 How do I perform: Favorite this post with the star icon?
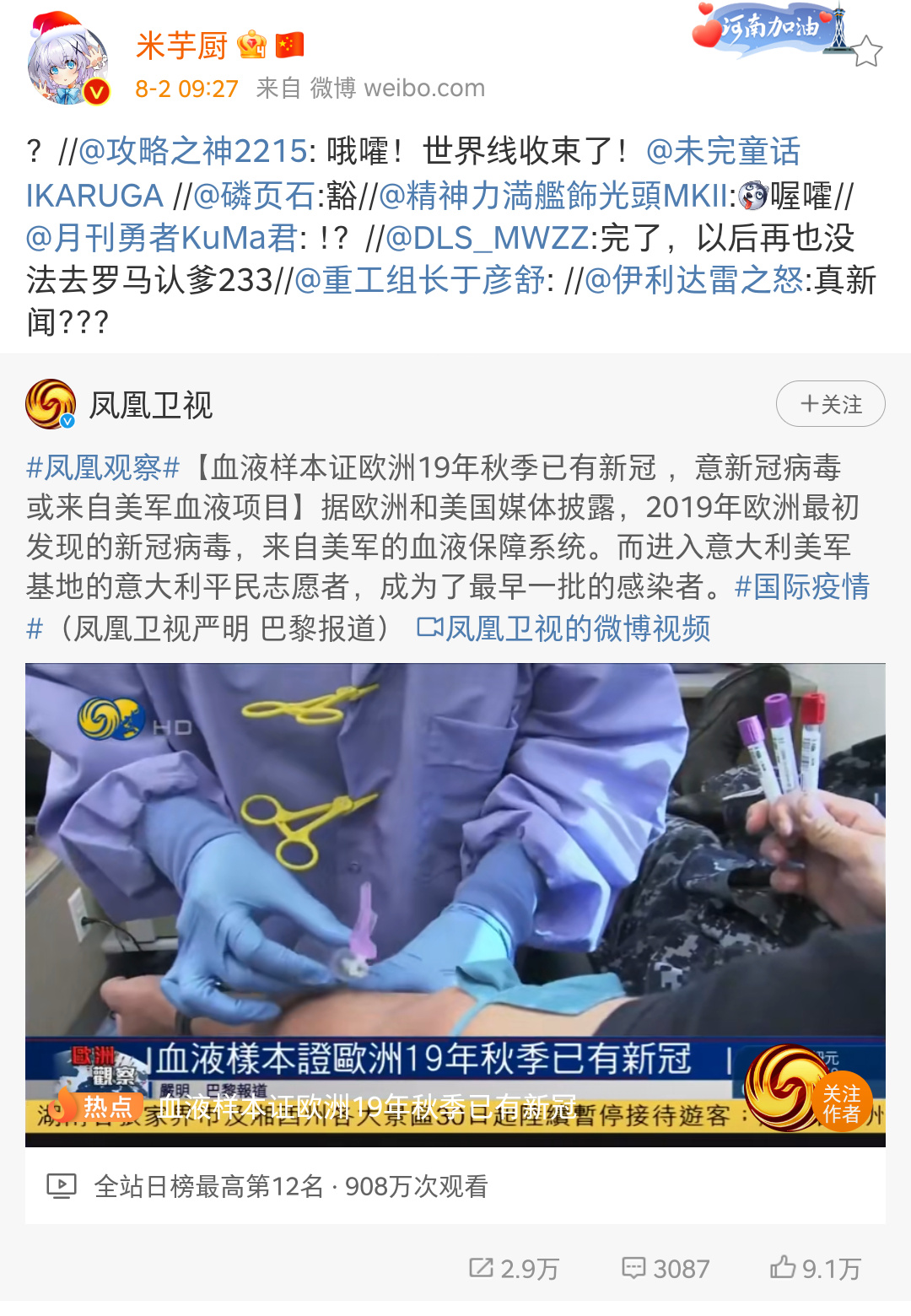coord(866,52)
